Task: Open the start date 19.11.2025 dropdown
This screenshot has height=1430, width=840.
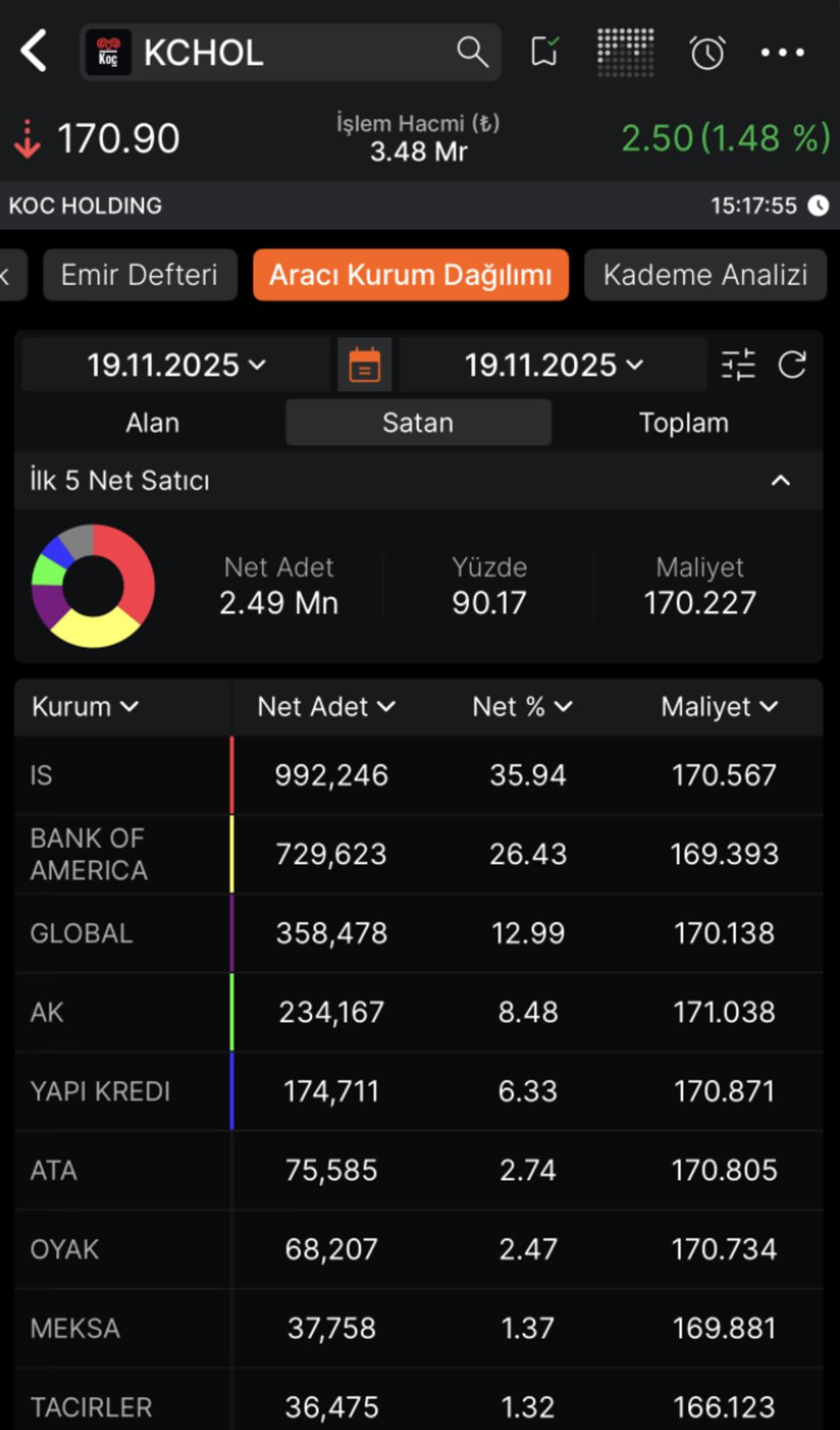Action: (174, 364)
